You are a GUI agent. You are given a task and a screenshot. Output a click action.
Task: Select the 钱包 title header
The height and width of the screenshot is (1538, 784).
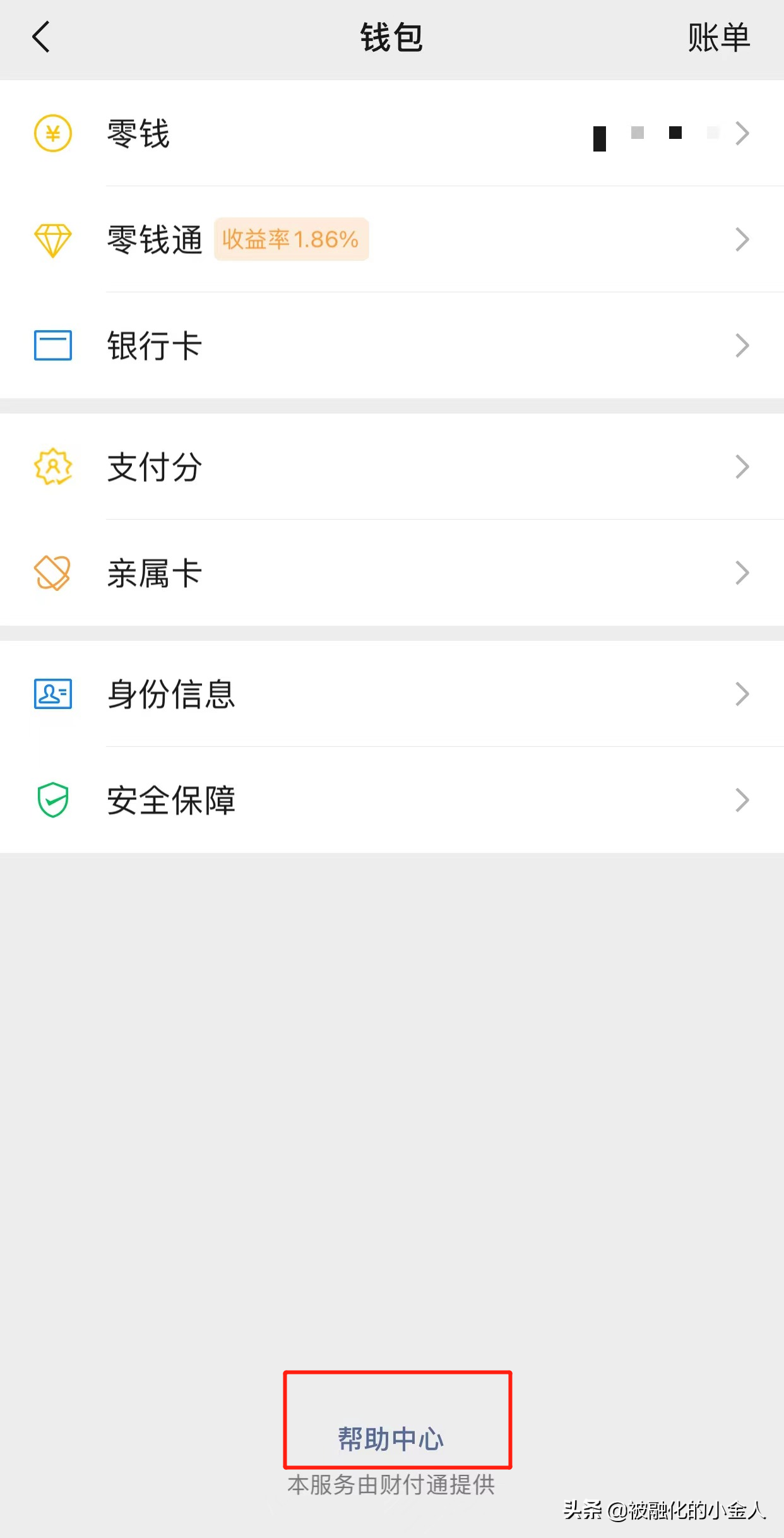(x=391, y=37)
